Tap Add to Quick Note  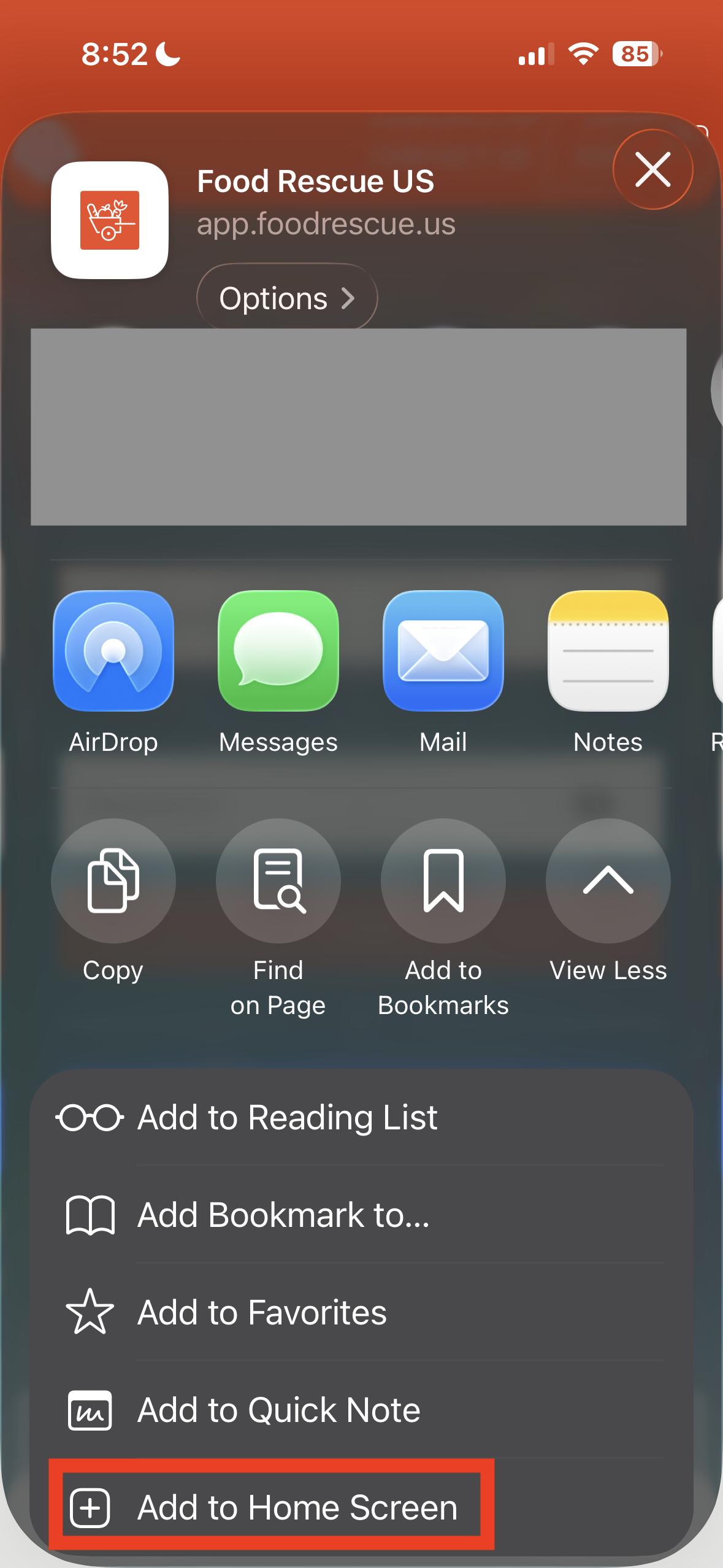pos(361,1410)
